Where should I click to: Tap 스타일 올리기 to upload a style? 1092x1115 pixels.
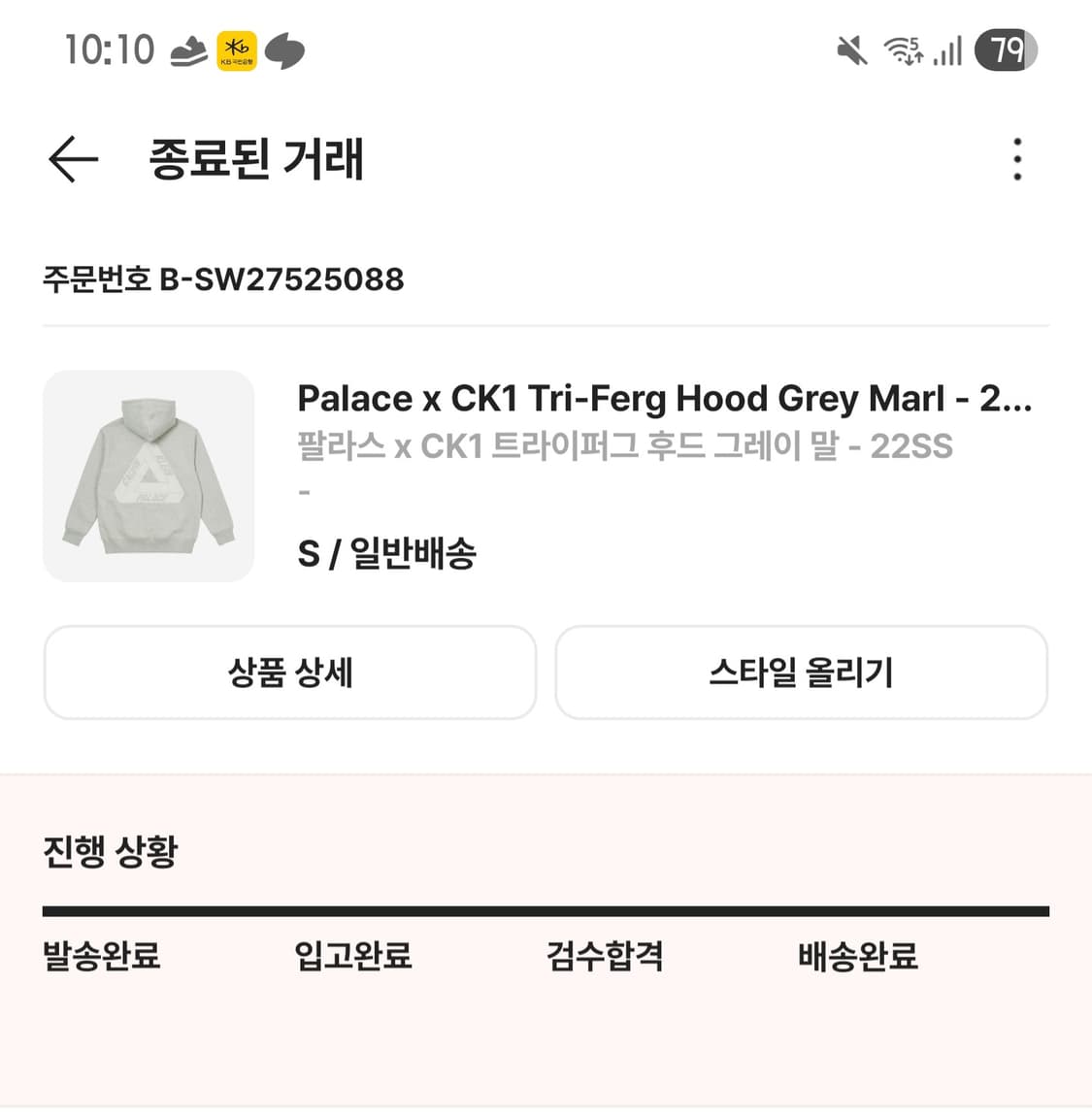pyautogui.click(x=803, y=672)
